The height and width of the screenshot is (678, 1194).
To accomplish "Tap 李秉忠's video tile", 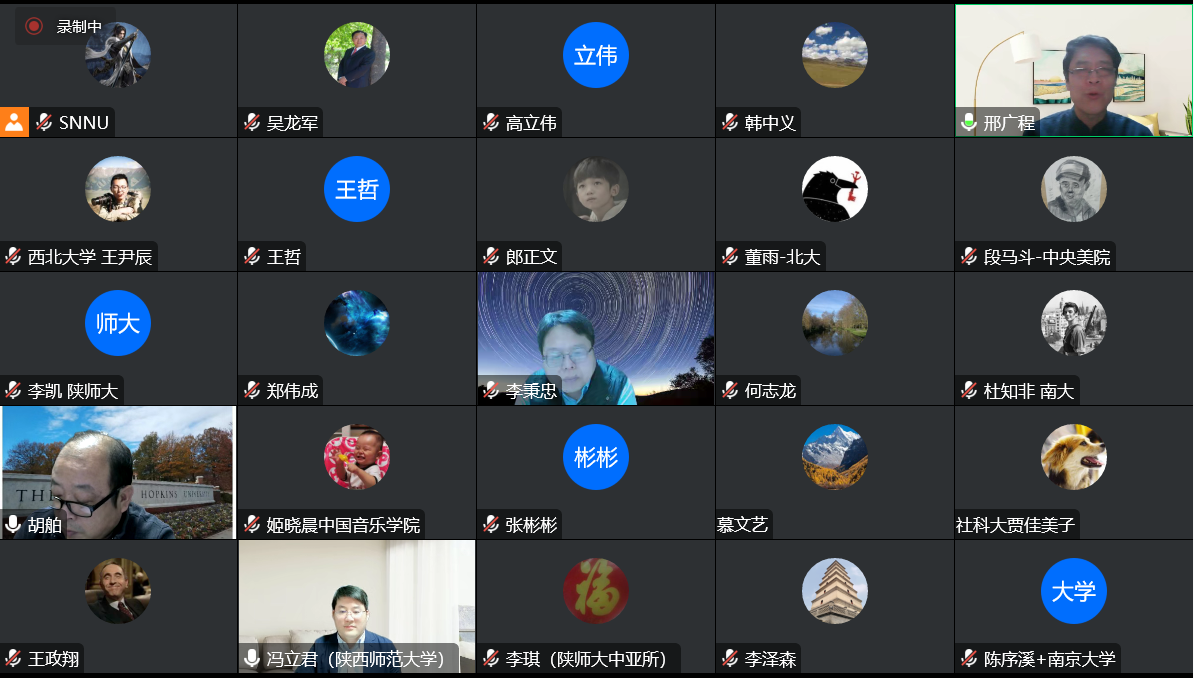I will tap(596, 338).
